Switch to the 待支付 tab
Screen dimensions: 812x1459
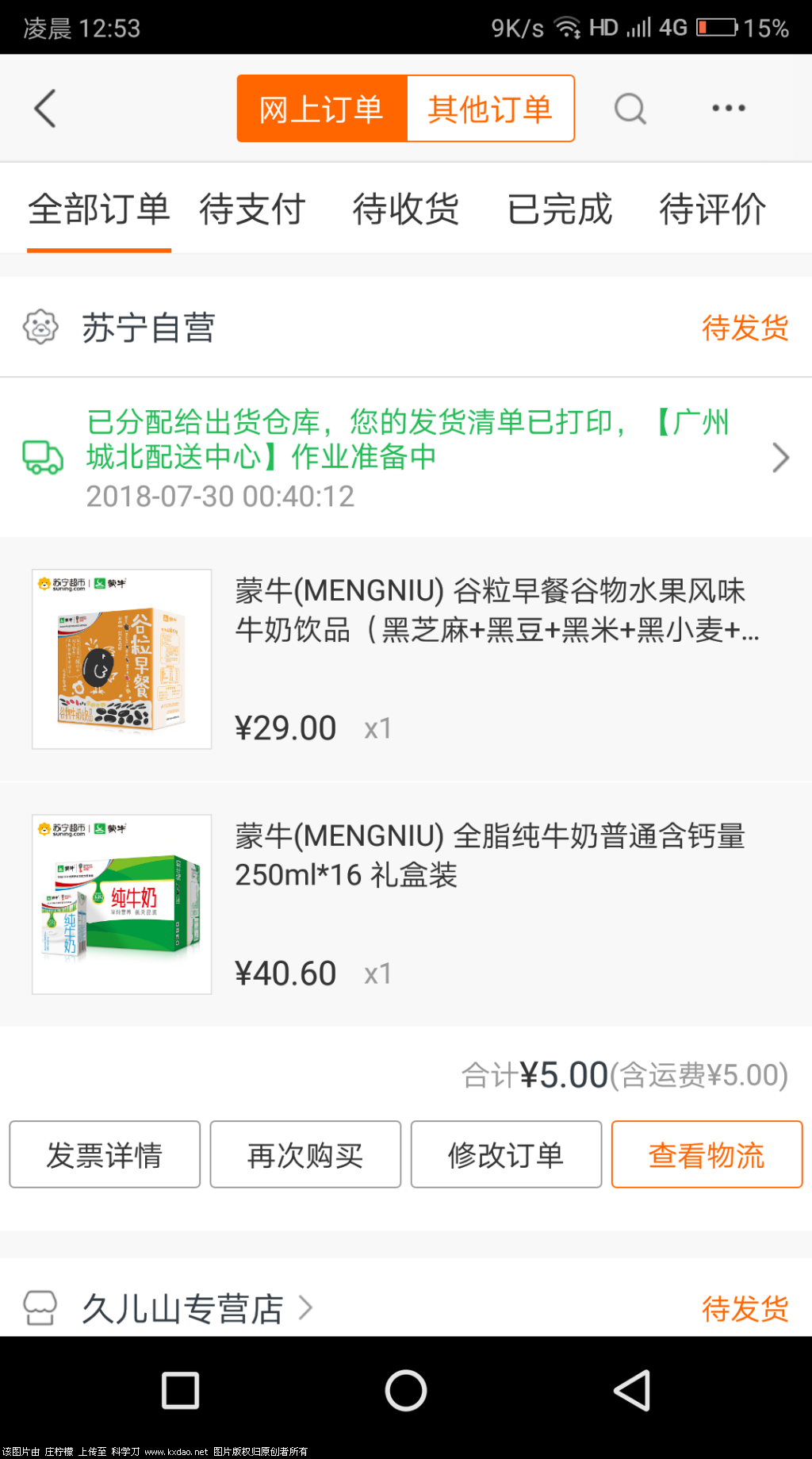pos(253,209)
